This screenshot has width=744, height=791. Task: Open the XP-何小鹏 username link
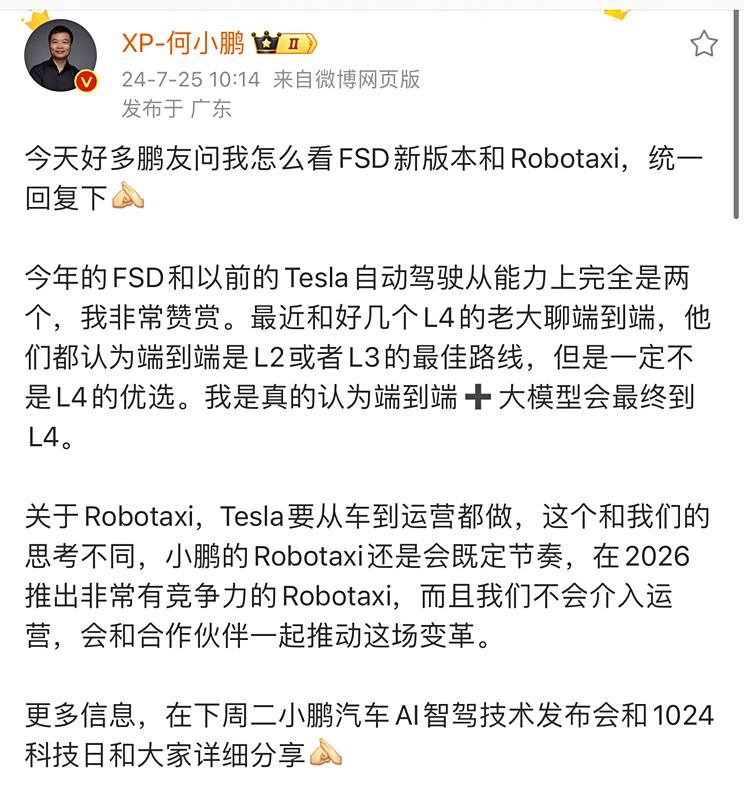point(182,45)
